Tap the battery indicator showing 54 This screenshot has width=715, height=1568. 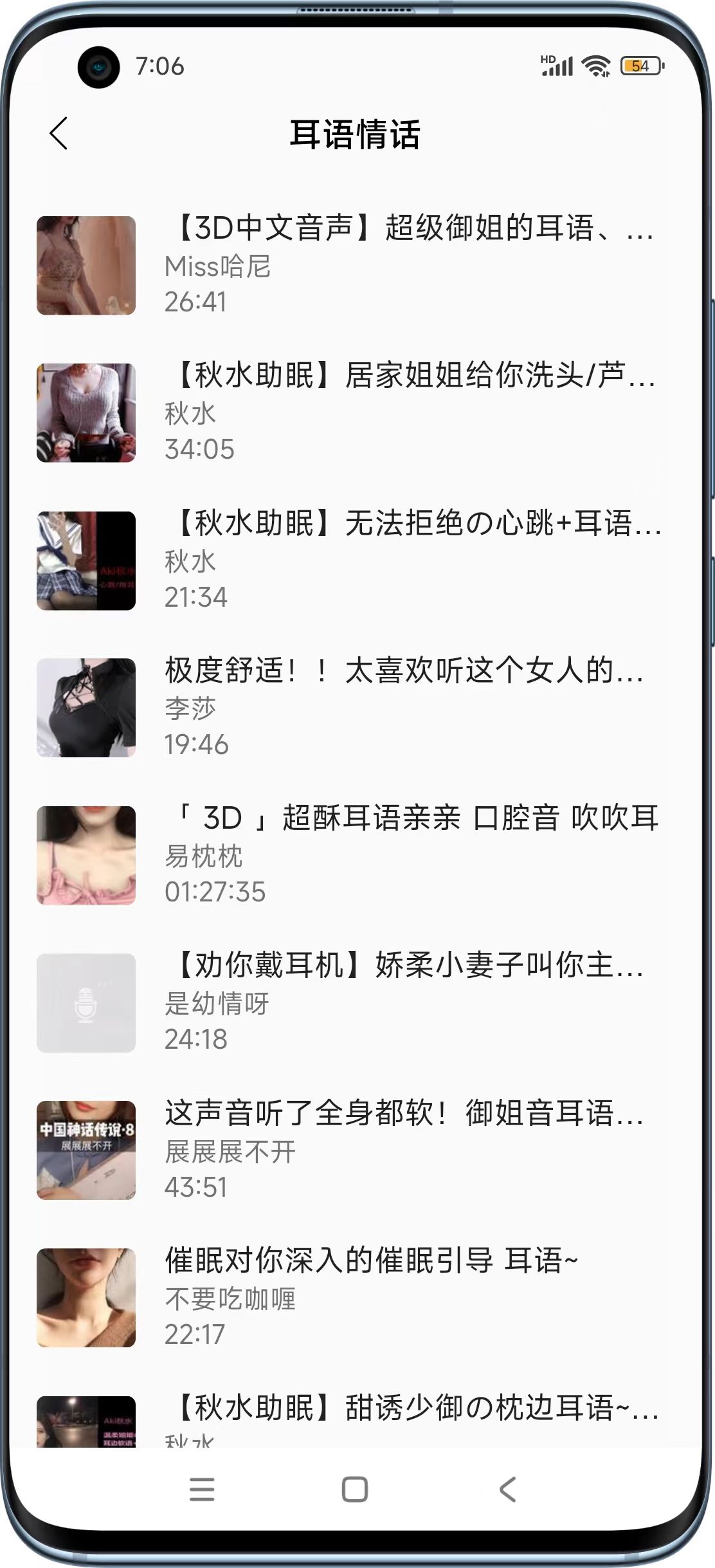point(639,64)
